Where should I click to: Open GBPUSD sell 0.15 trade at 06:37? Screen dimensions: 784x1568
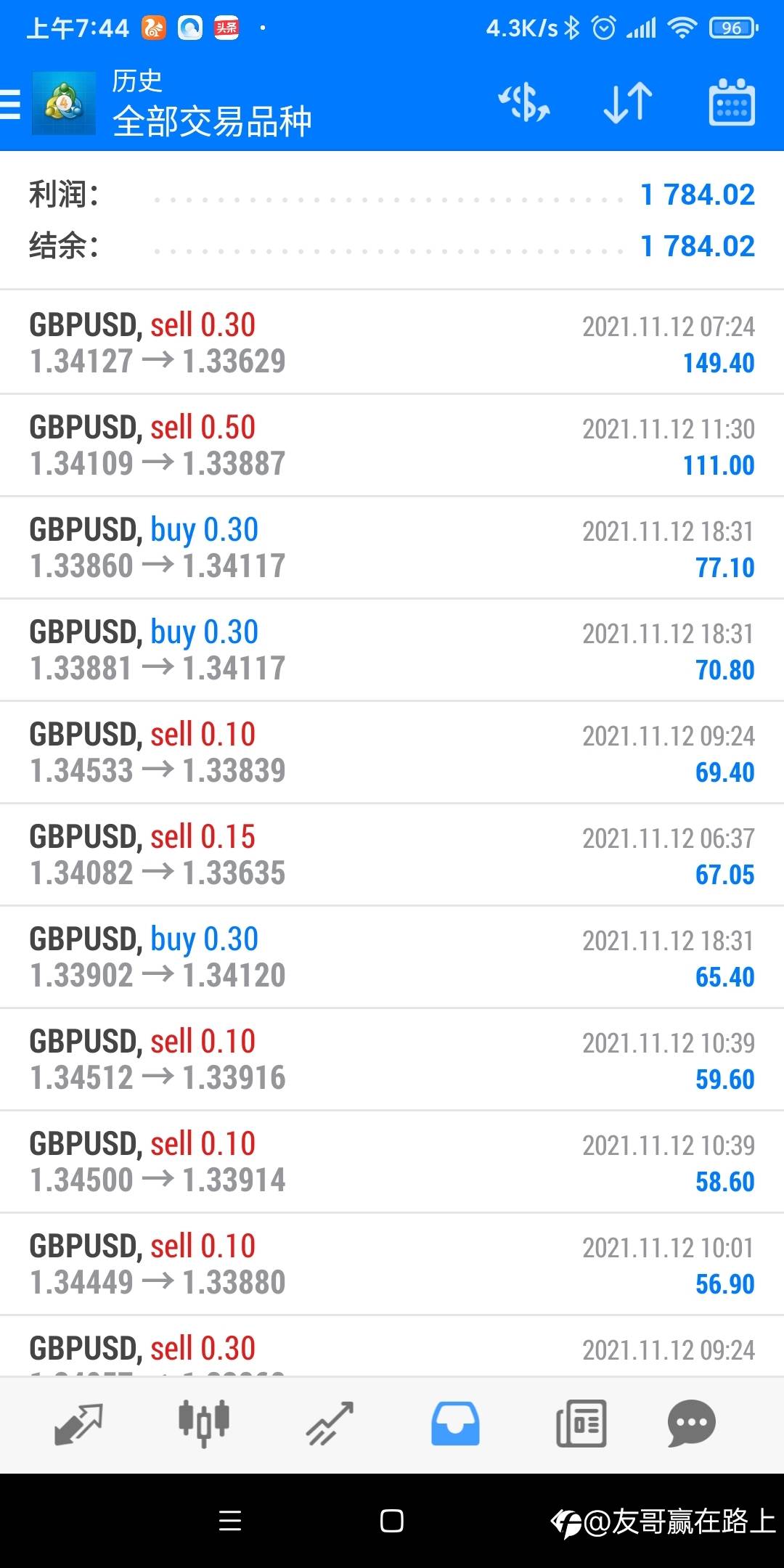click(392, 854)
